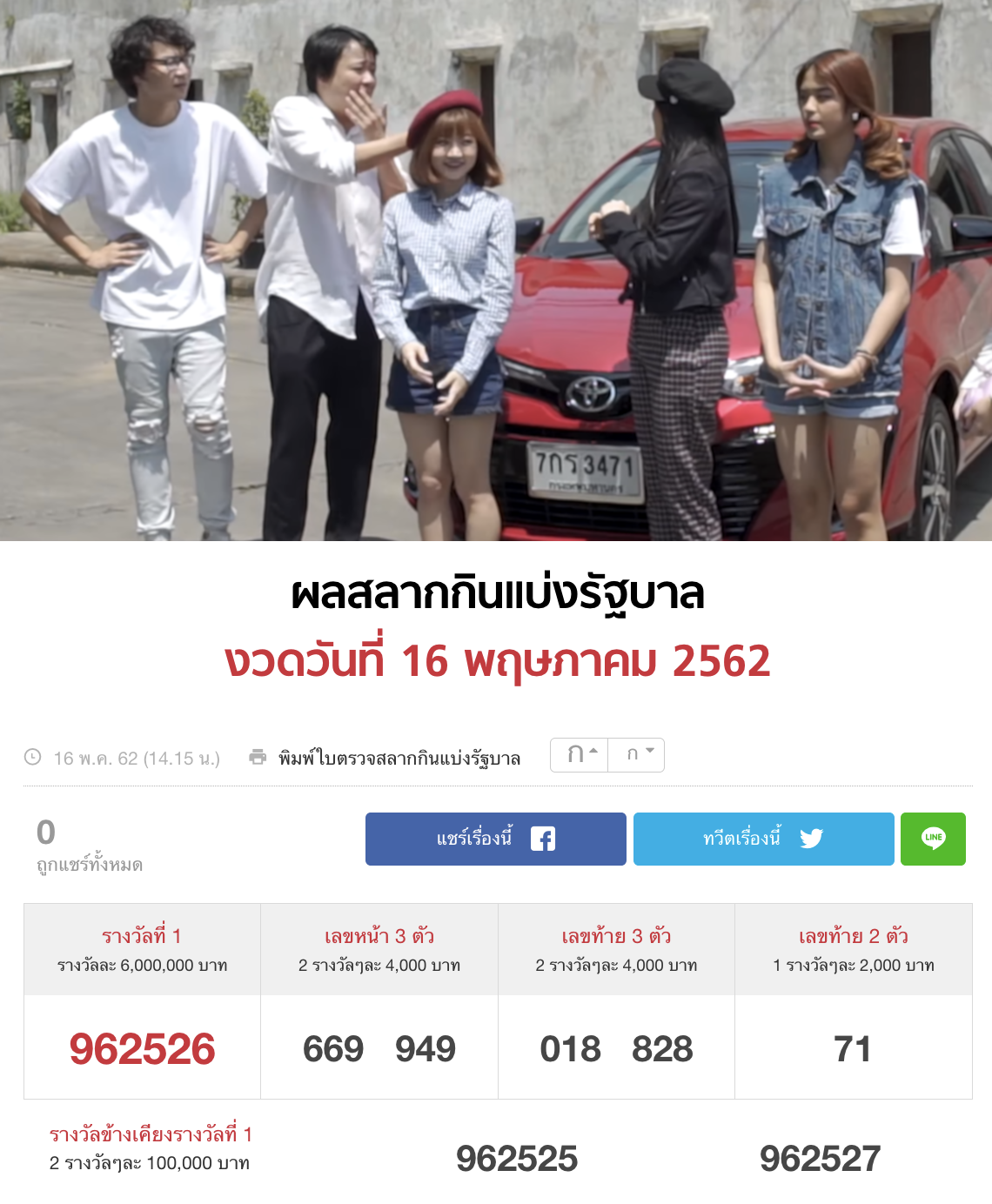The width and height of the screenshot is (992, 1204).
Task: Tweet this story on Twitter
Action: point(763,839)
